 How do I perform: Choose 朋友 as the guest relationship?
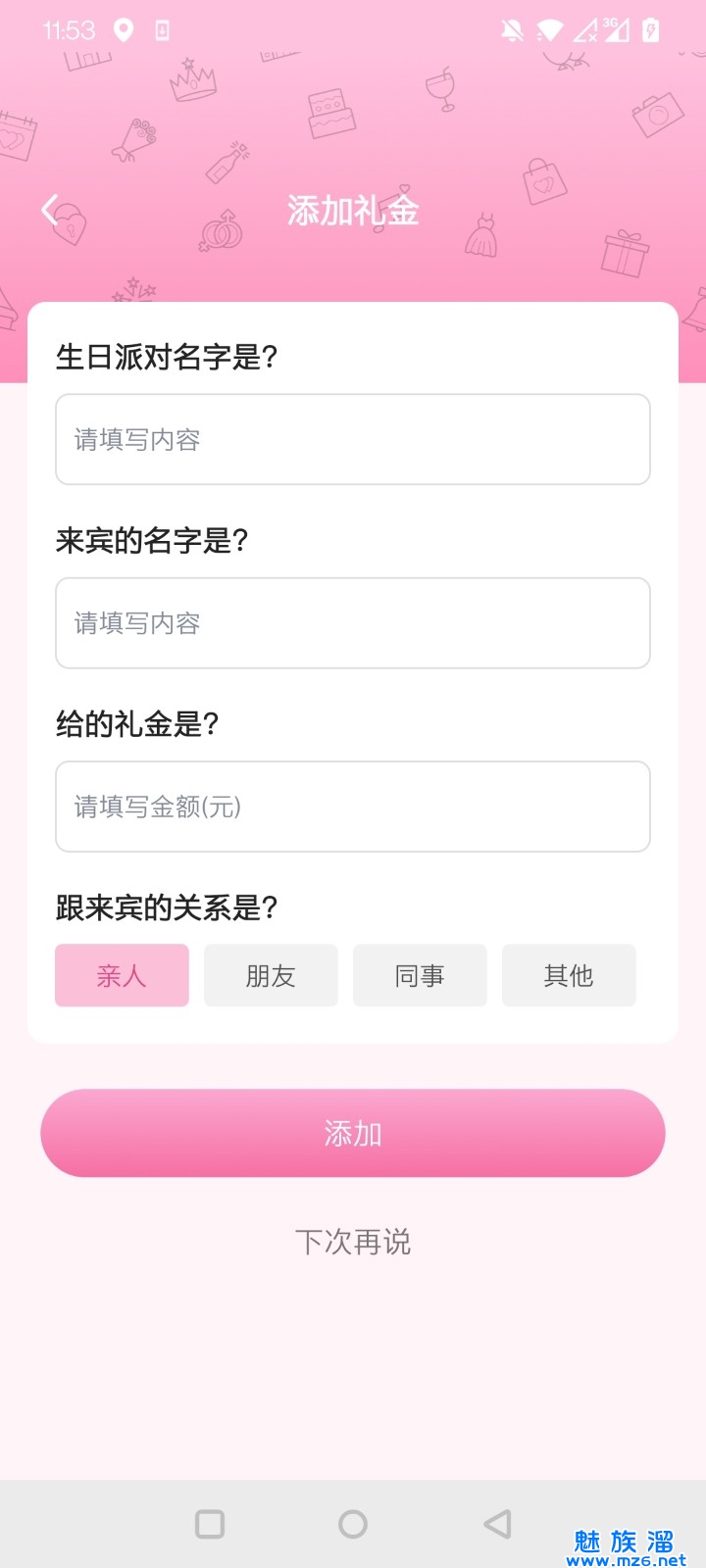[x=271, y=975]
